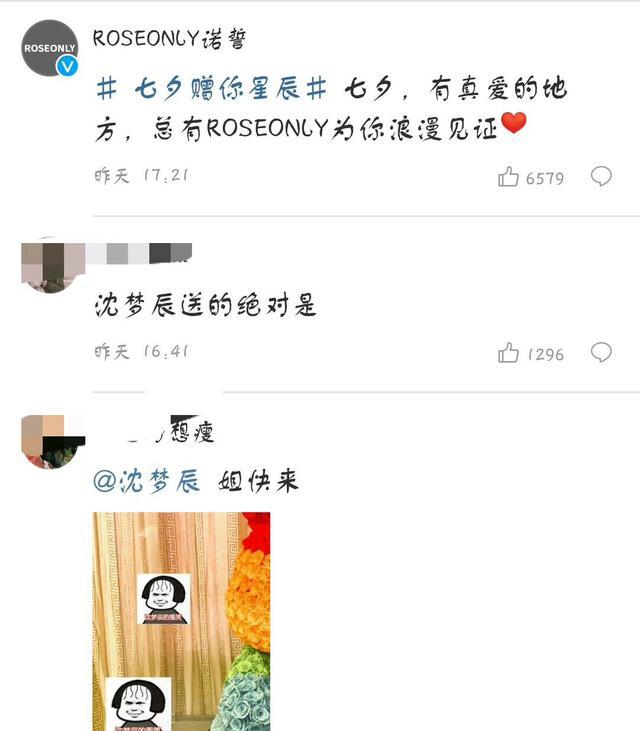View the rose image in the comment
This screenshot has width=640, height=731.
[x=181, y=620]
